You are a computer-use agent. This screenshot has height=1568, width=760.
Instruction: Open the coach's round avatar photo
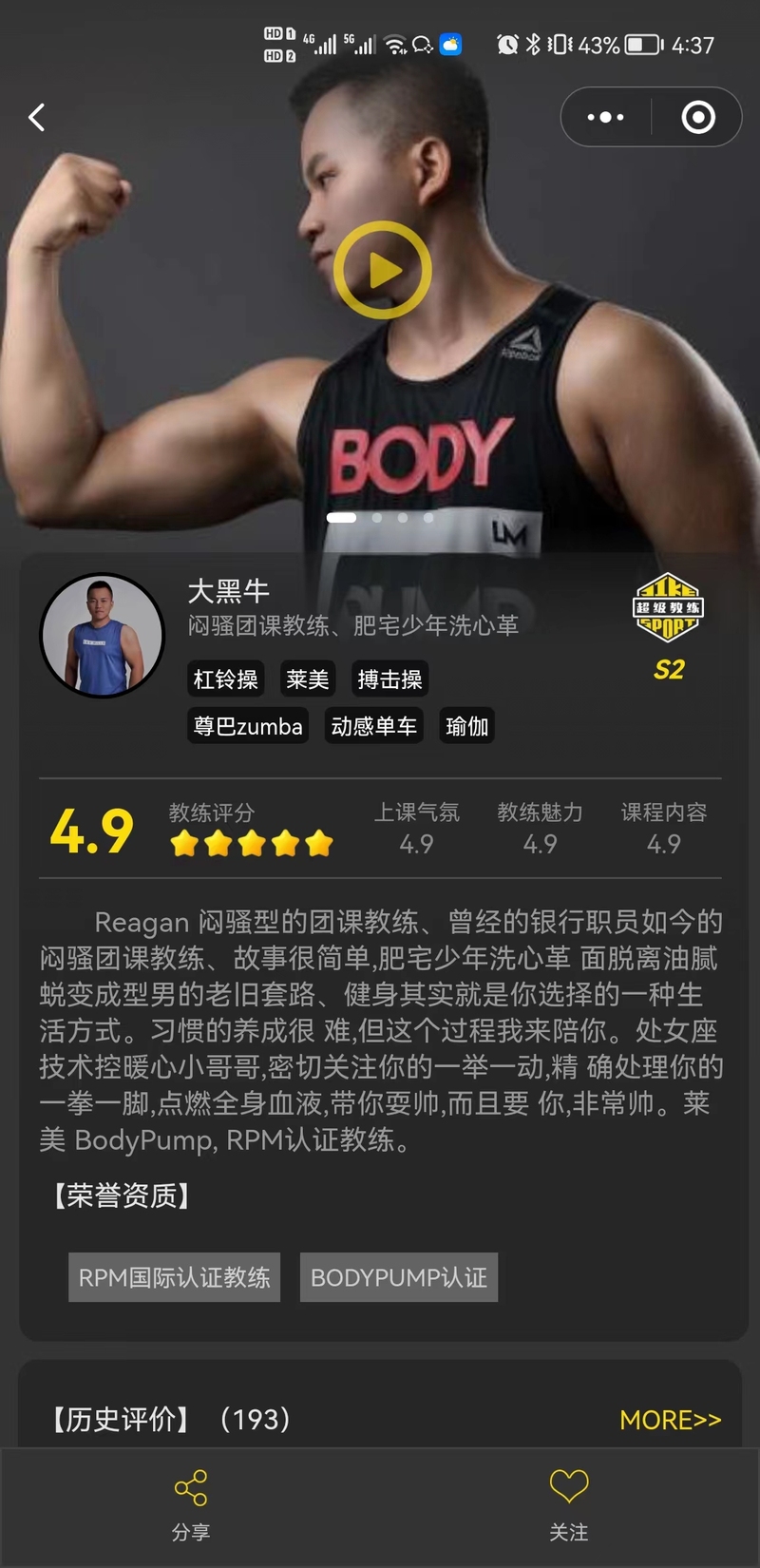pyautogui.click(x=102, y=635)
